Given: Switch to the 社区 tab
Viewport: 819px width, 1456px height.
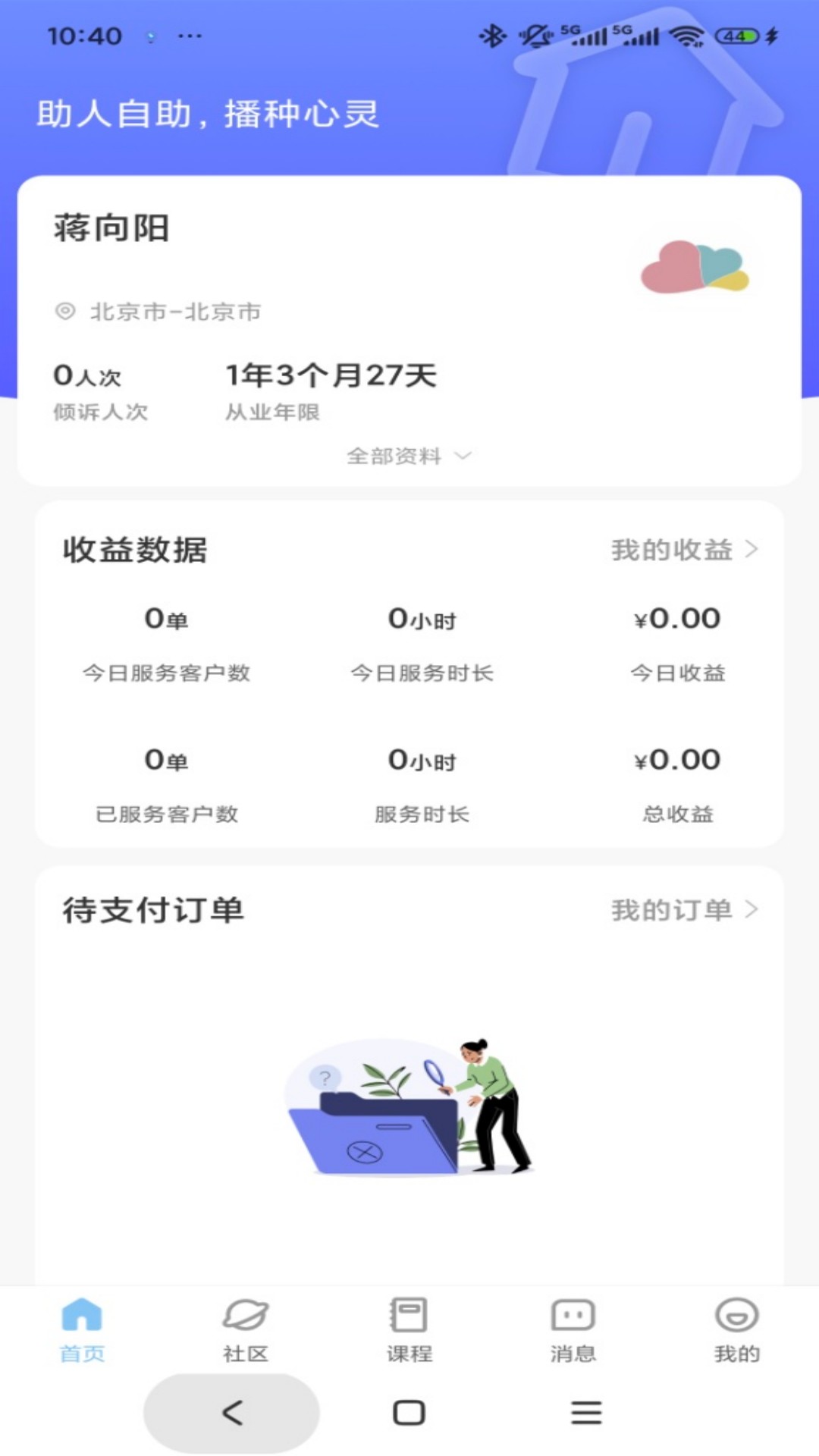Looking at the screenshot, I should (246, 1329).
